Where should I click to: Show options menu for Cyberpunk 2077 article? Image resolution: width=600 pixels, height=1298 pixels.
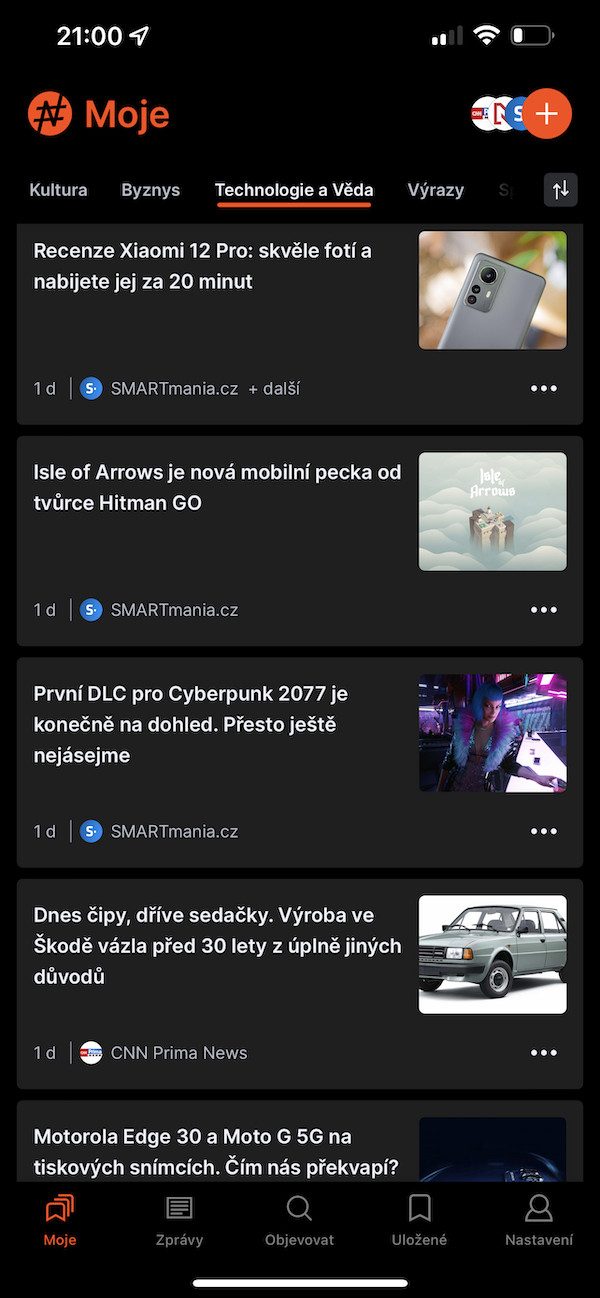[544, 831]
